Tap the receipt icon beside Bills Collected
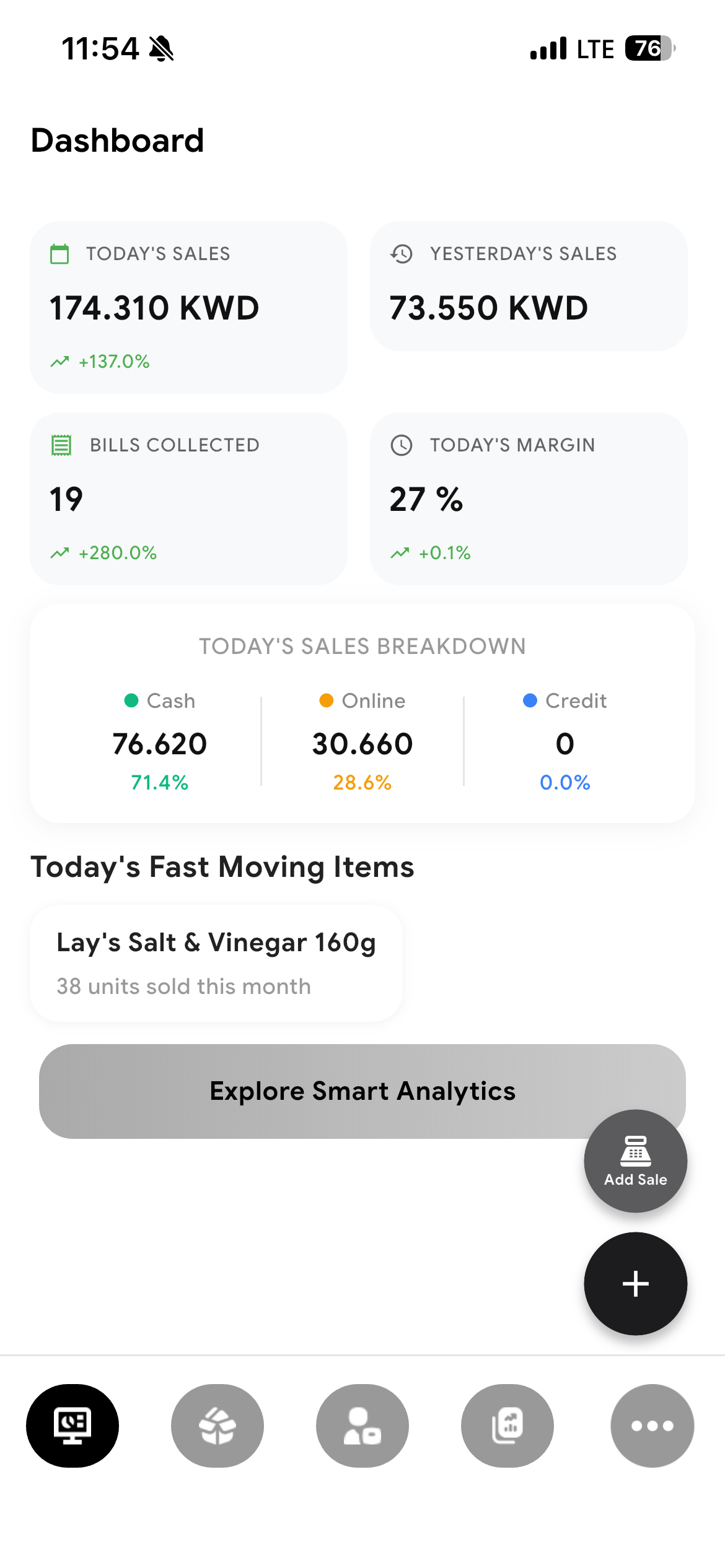The height and width of the screenshot is (1568, 725). pos(60,445)
